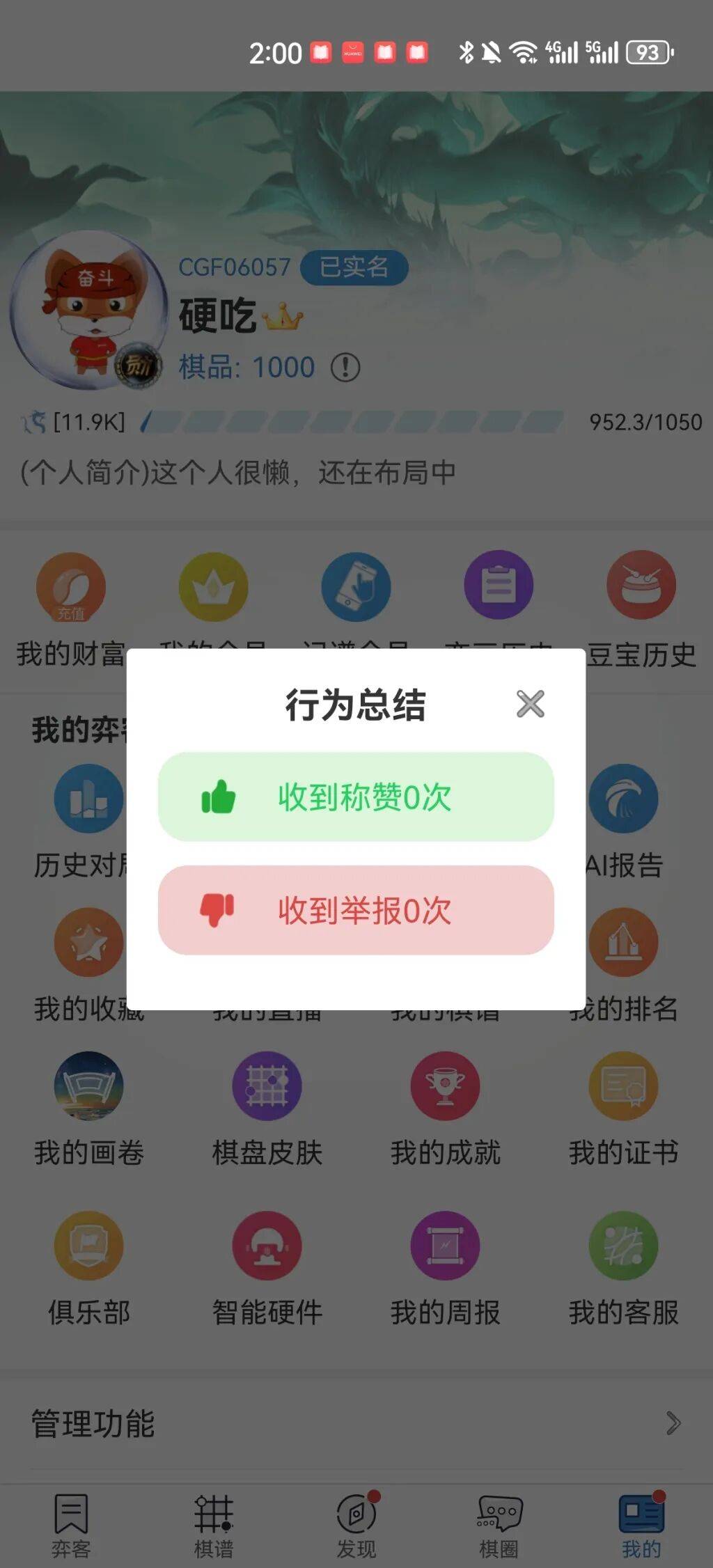Viewport: 713px width, 1568px height.
Task: Switch to the 发现 tab
Action: point(356,1525)
